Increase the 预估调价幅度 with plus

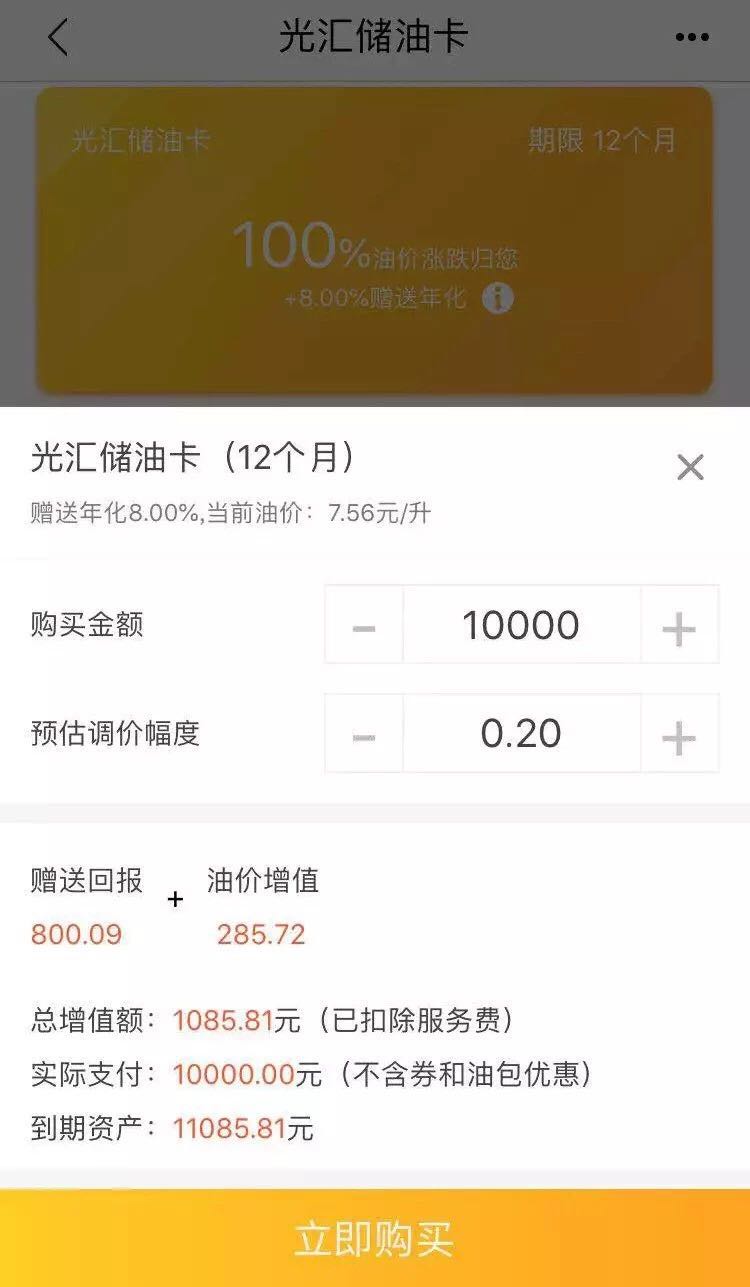(x=679, y=735)
